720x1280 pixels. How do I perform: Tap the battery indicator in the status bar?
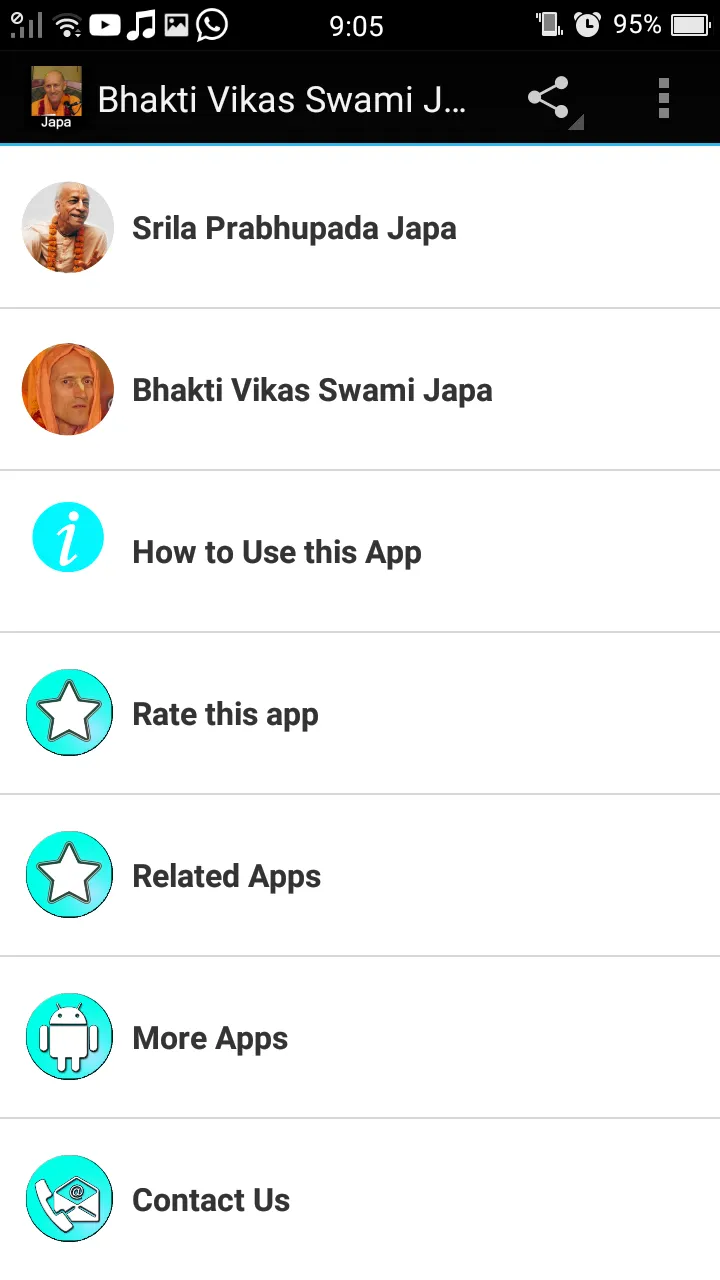coord(688,25)
